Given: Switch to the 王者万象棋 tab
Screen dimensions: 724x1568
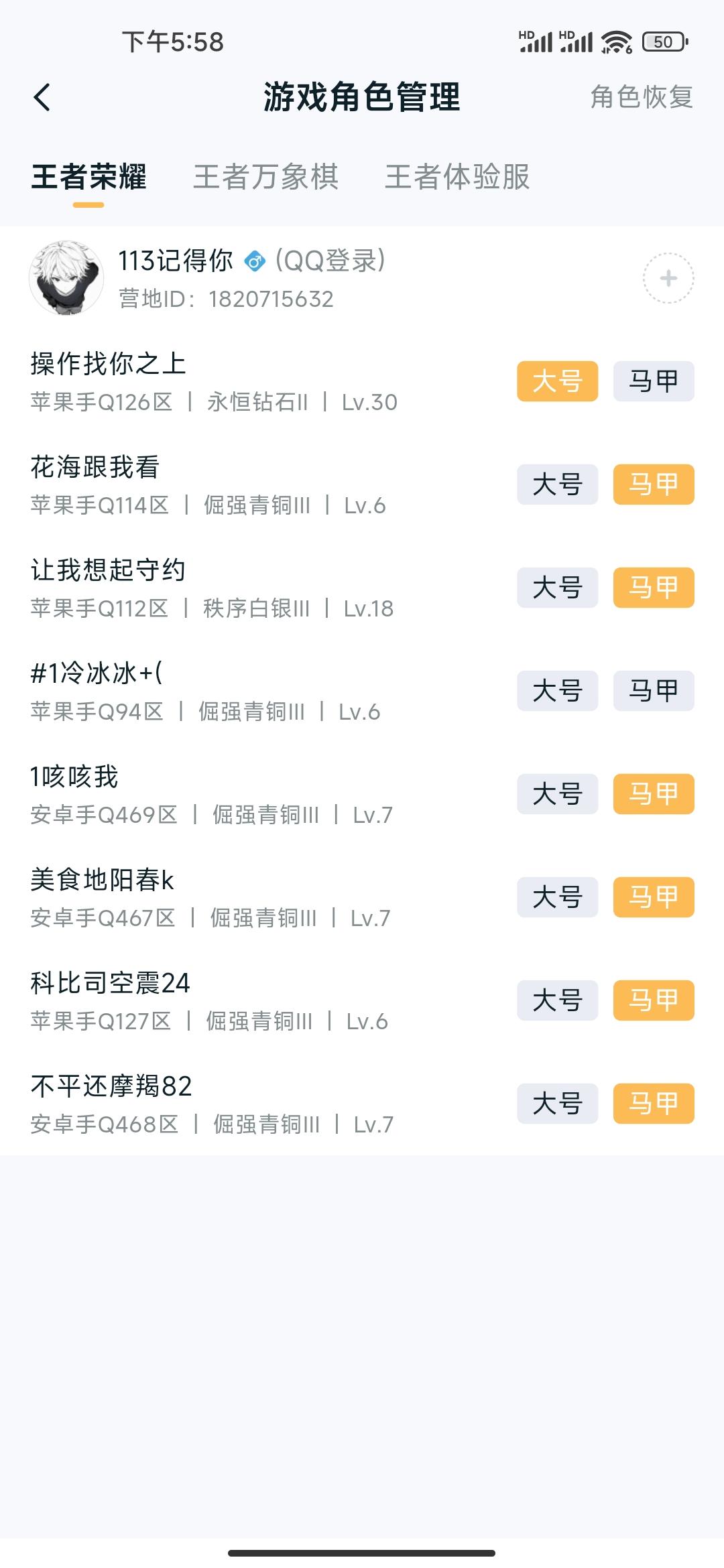Looking at the screenshot, I should click(265, 177).
